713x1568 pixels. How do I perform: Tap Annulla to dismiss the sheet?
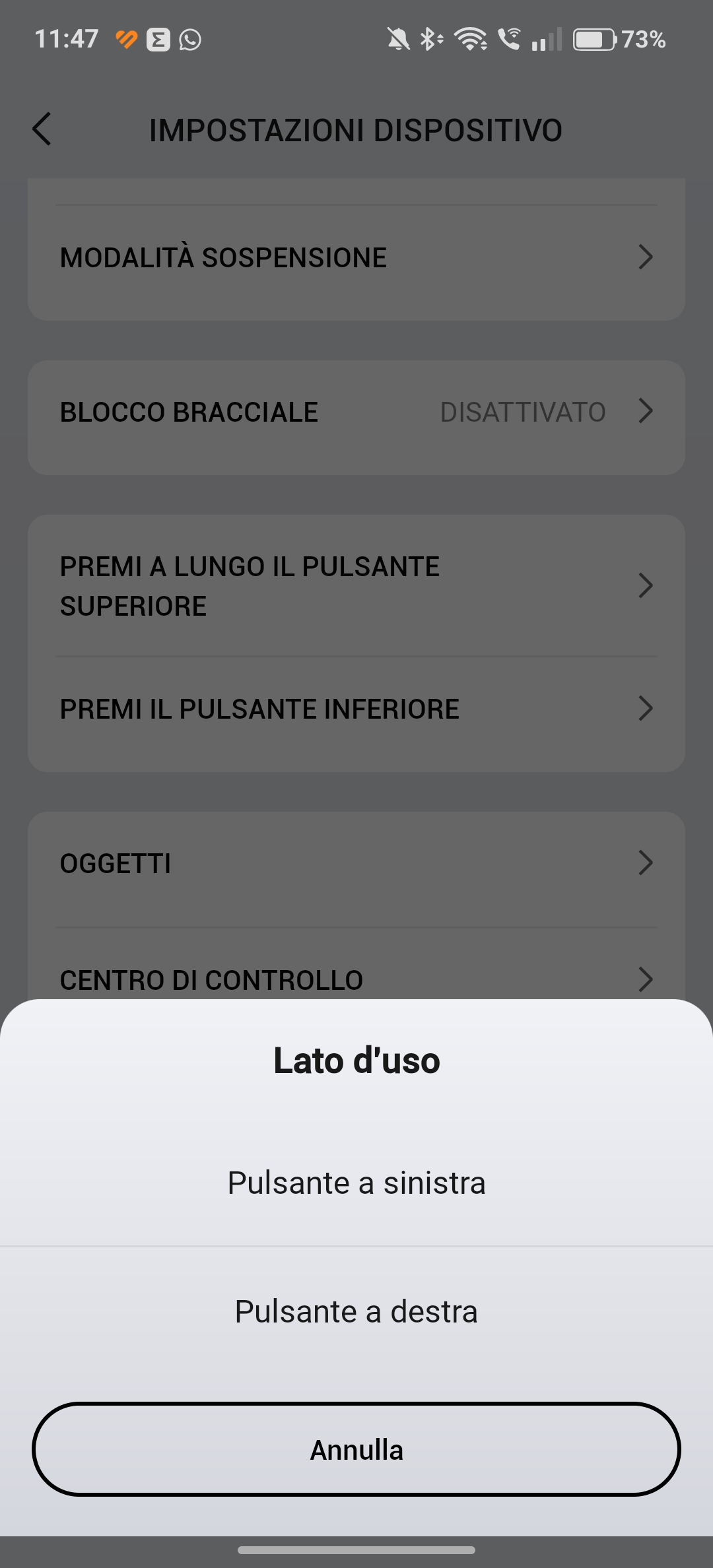[356, 1450]
